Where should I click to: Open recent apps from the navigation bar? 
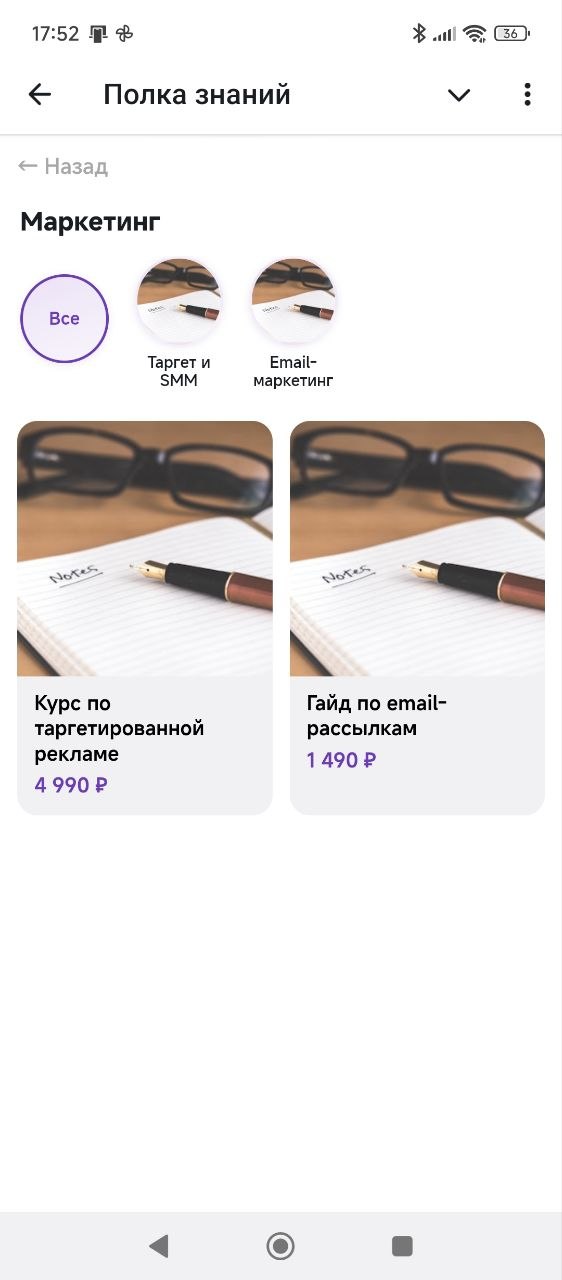point(402,1246)
